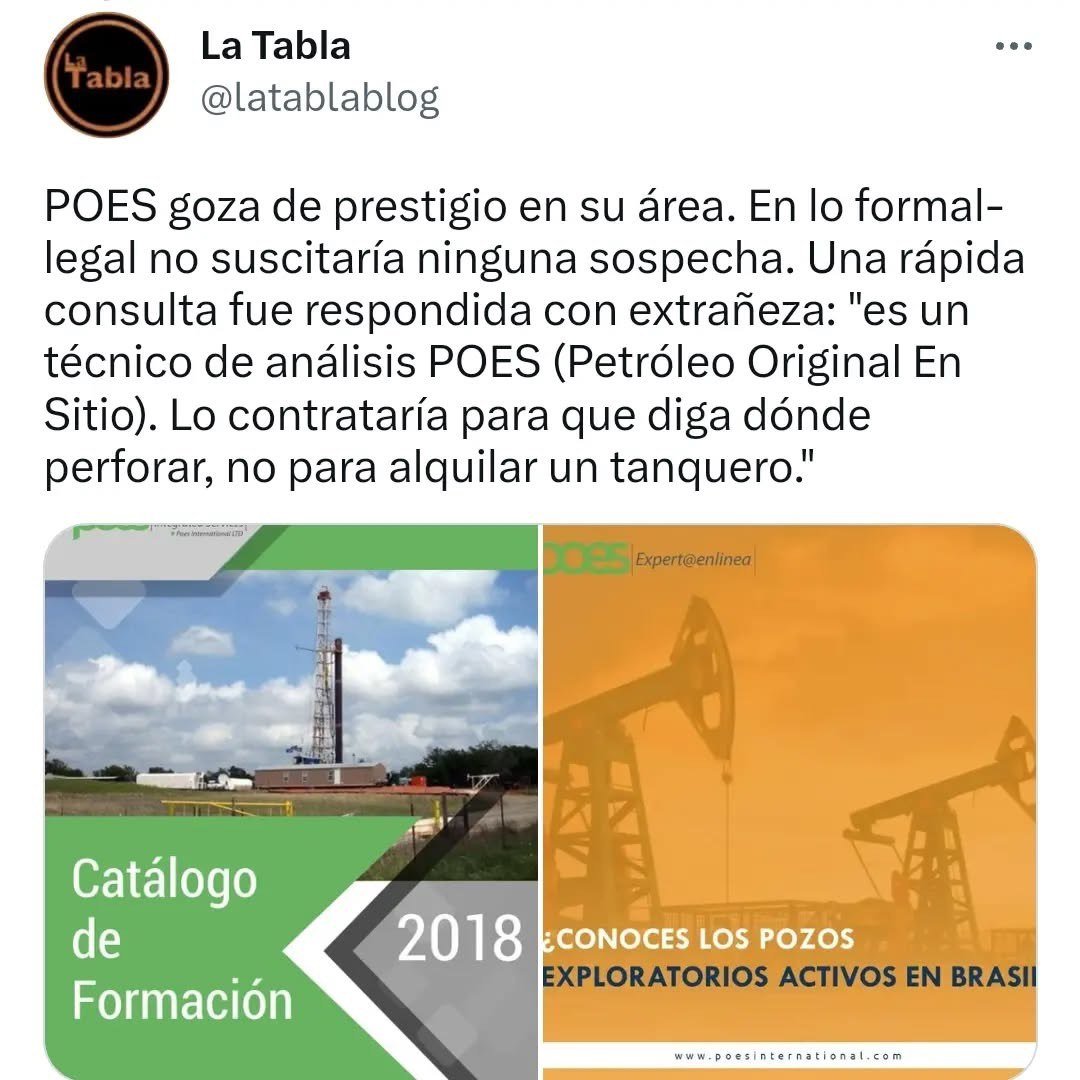Open the @latablablog profile link
Screen dimensions: 1080x1080
320,98
